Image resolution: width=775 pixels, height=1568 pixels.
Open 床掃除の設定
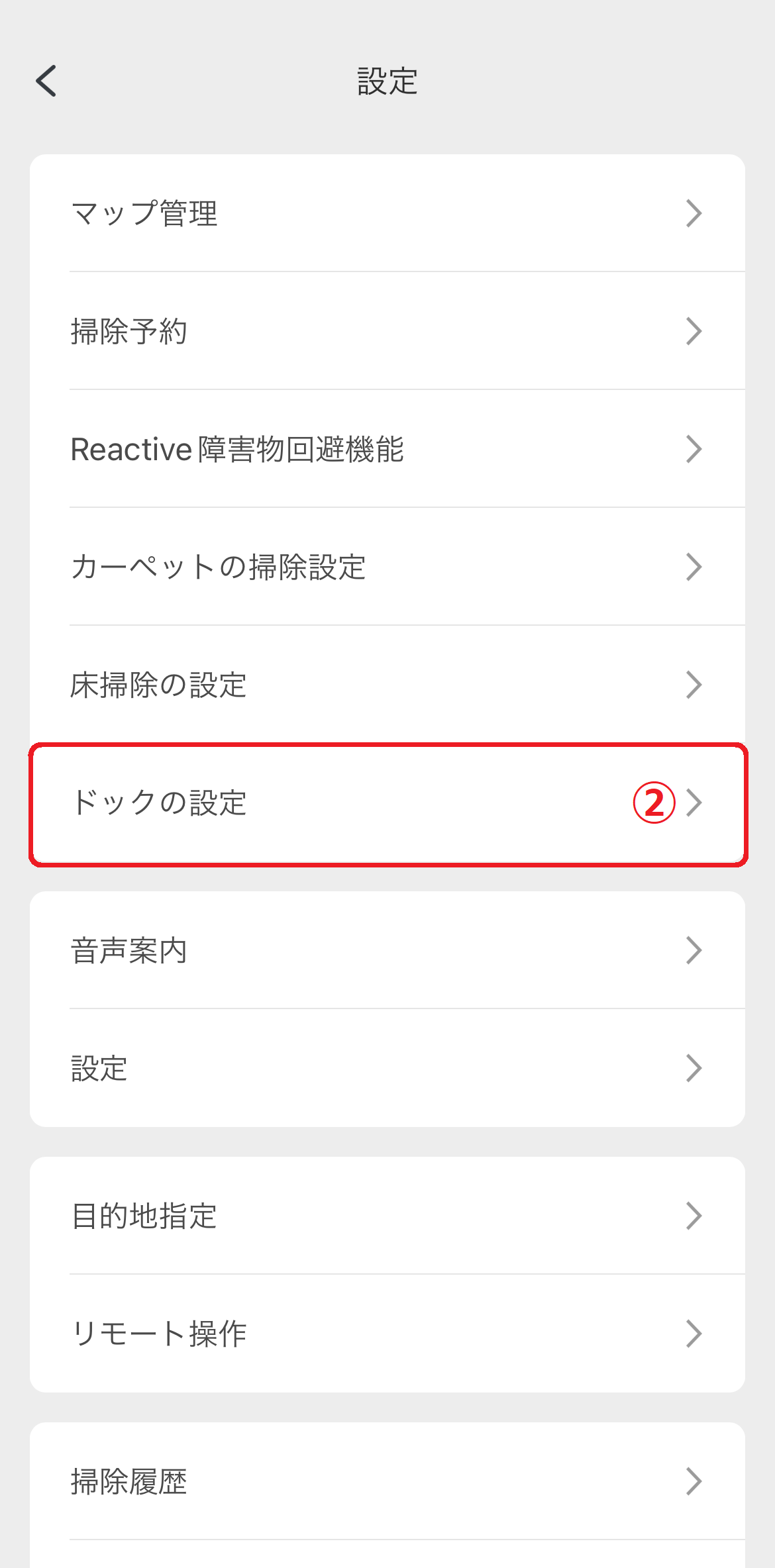tap(387, 685)
